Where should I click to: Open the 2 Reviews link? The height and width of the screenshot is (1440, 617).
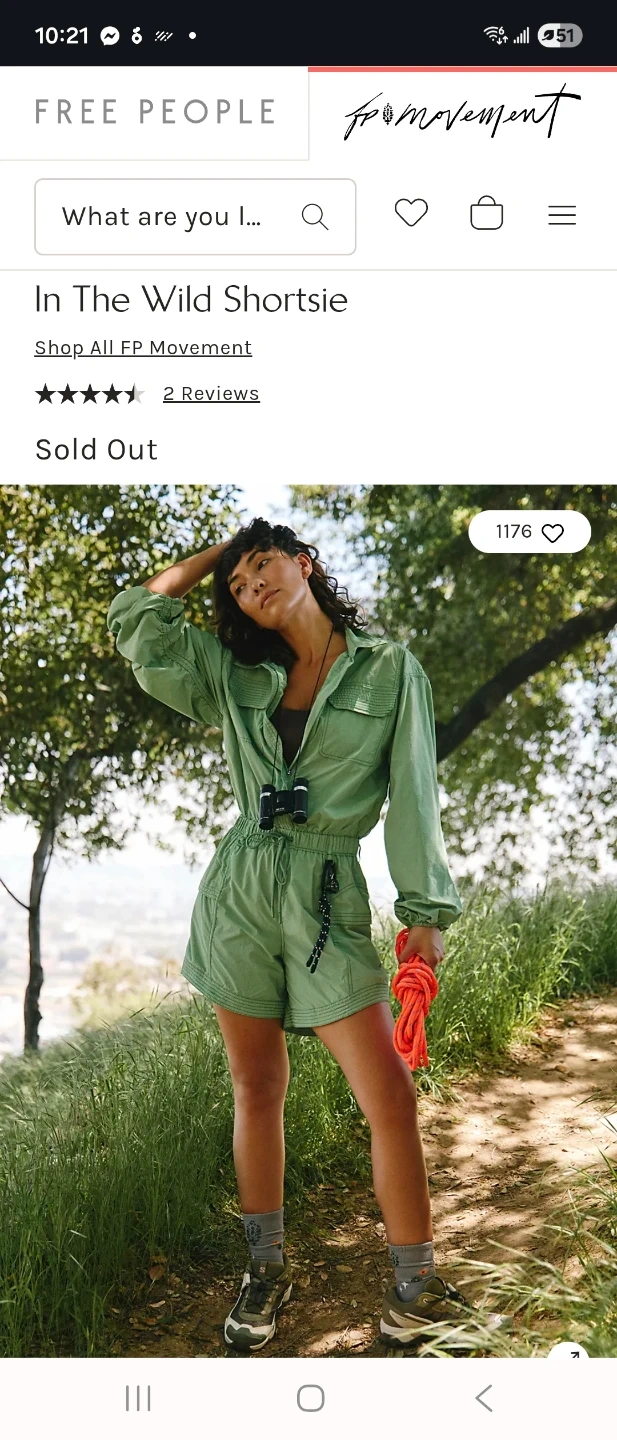click(x=211, y=394)
